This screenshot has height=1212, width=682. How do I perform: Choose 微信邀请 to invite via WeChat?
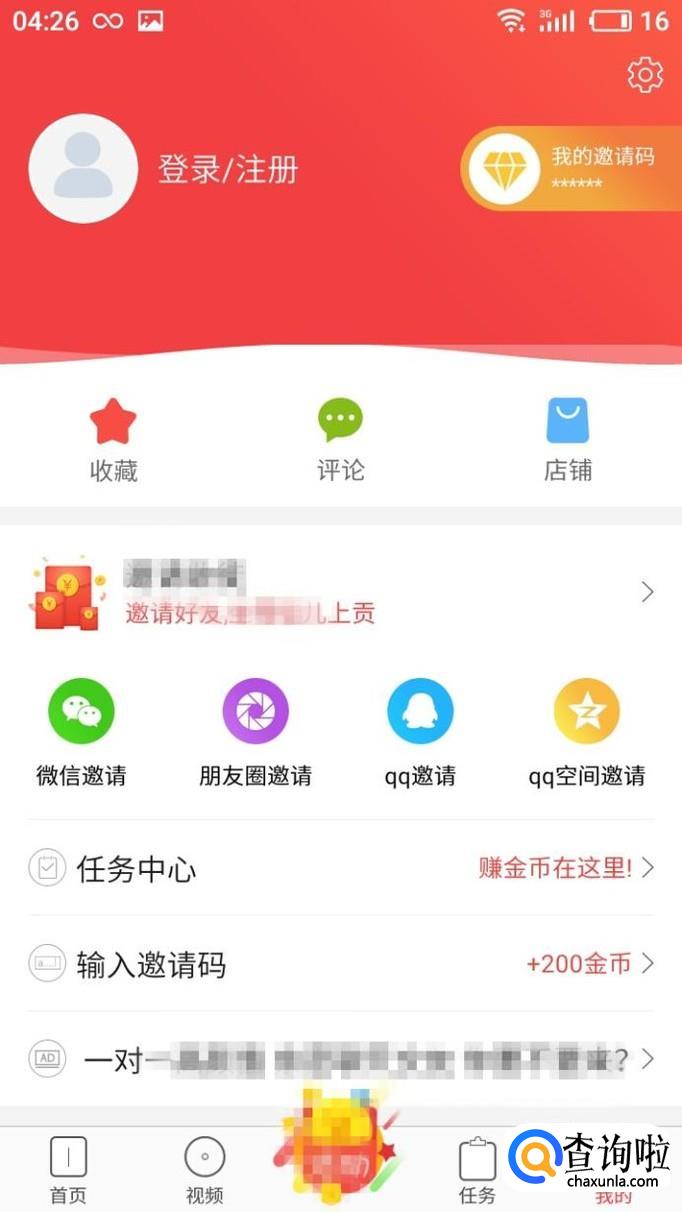pyautogui.click(x=82, y=733)
